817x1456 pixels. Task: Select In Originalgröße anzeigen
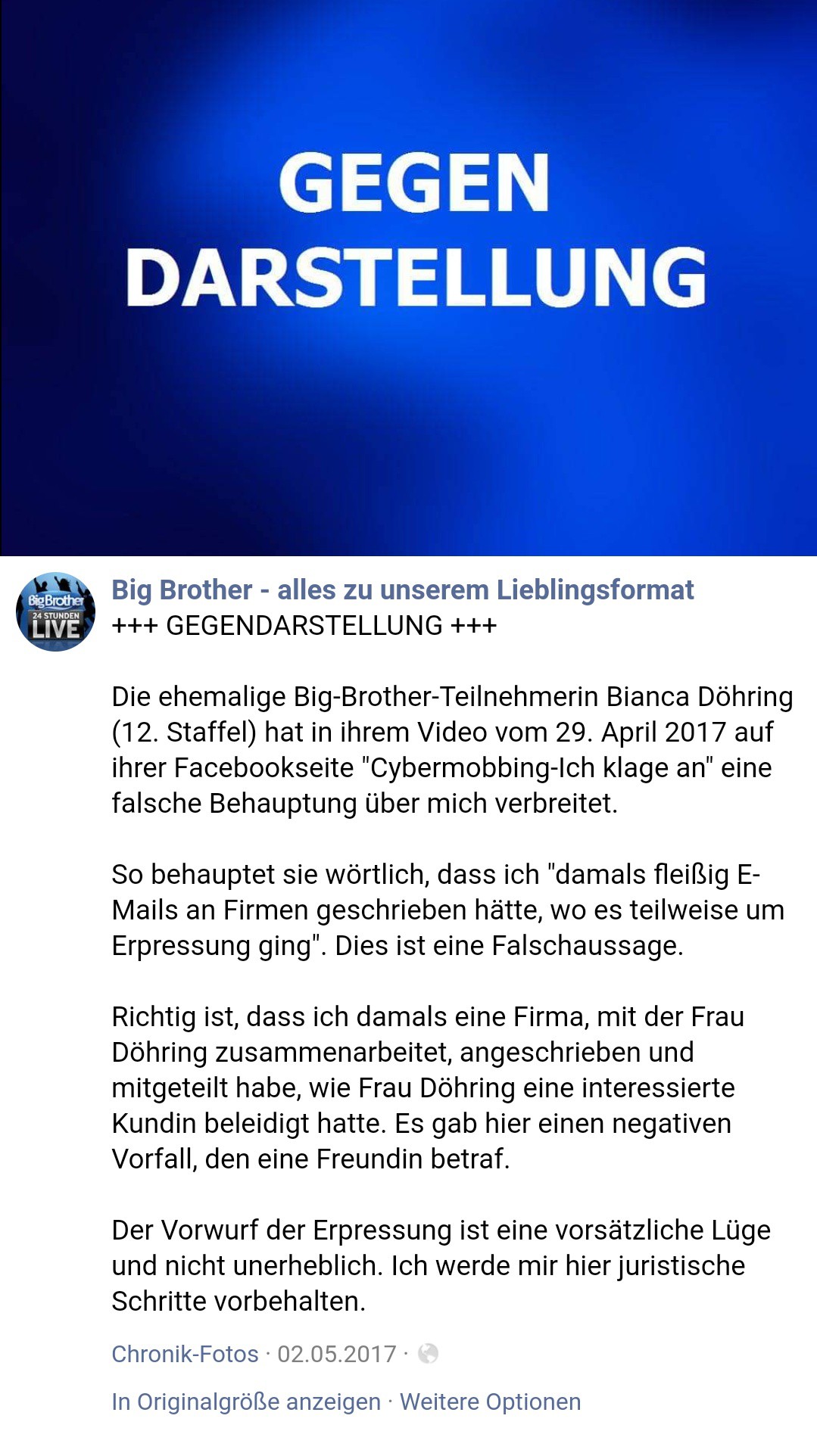(x=246, y=1402)
